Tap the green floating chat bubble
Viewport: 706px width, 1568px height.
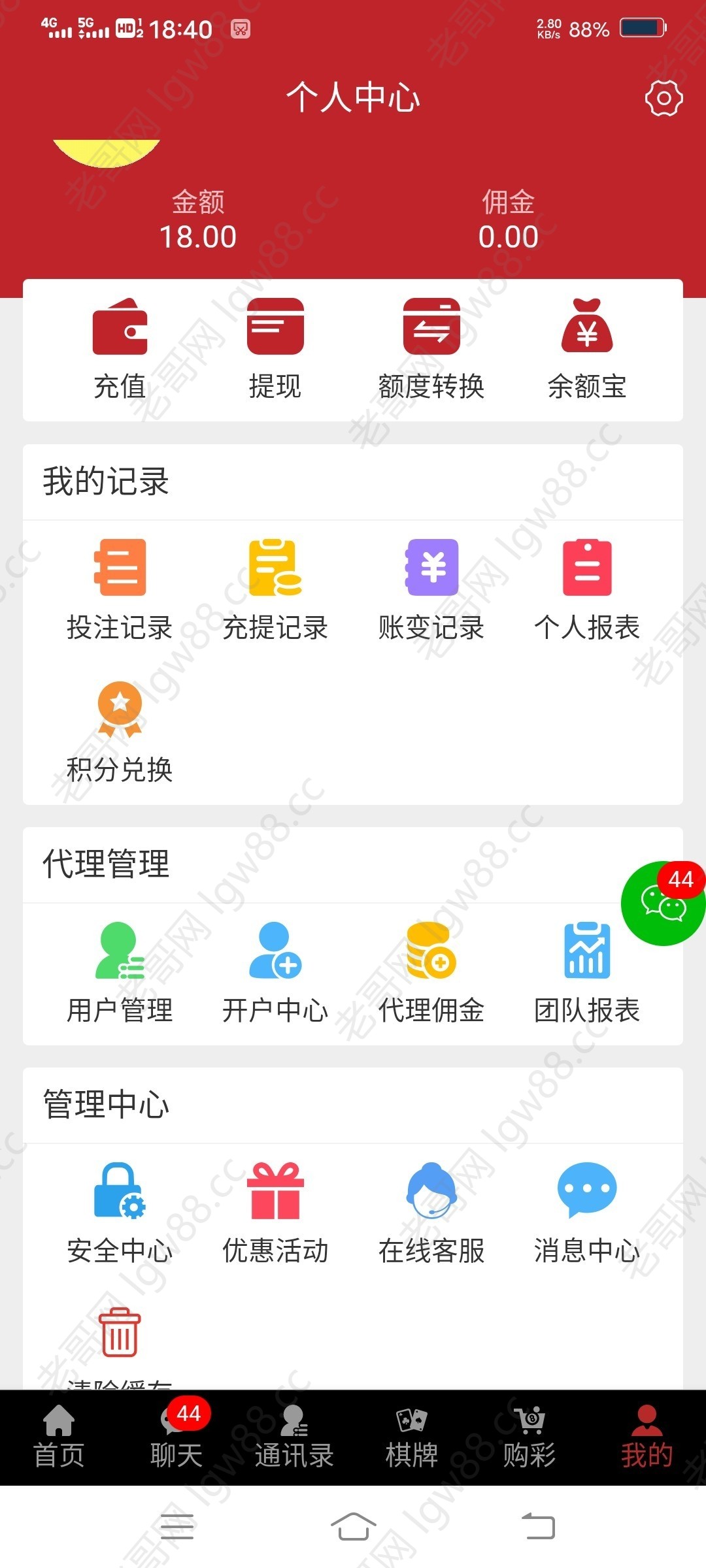coord(663,904)
